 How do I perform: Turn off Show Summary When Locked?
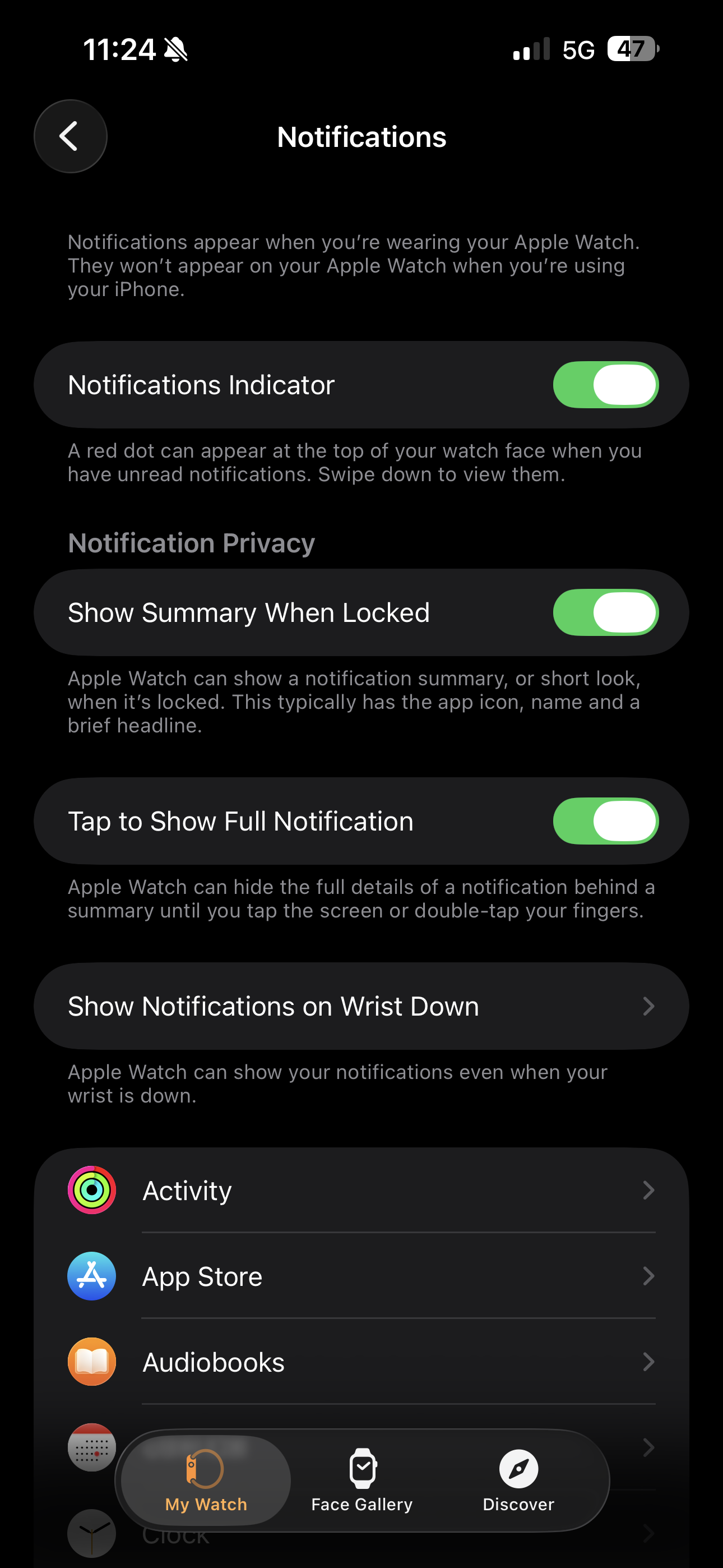click(x=605, y=612)
